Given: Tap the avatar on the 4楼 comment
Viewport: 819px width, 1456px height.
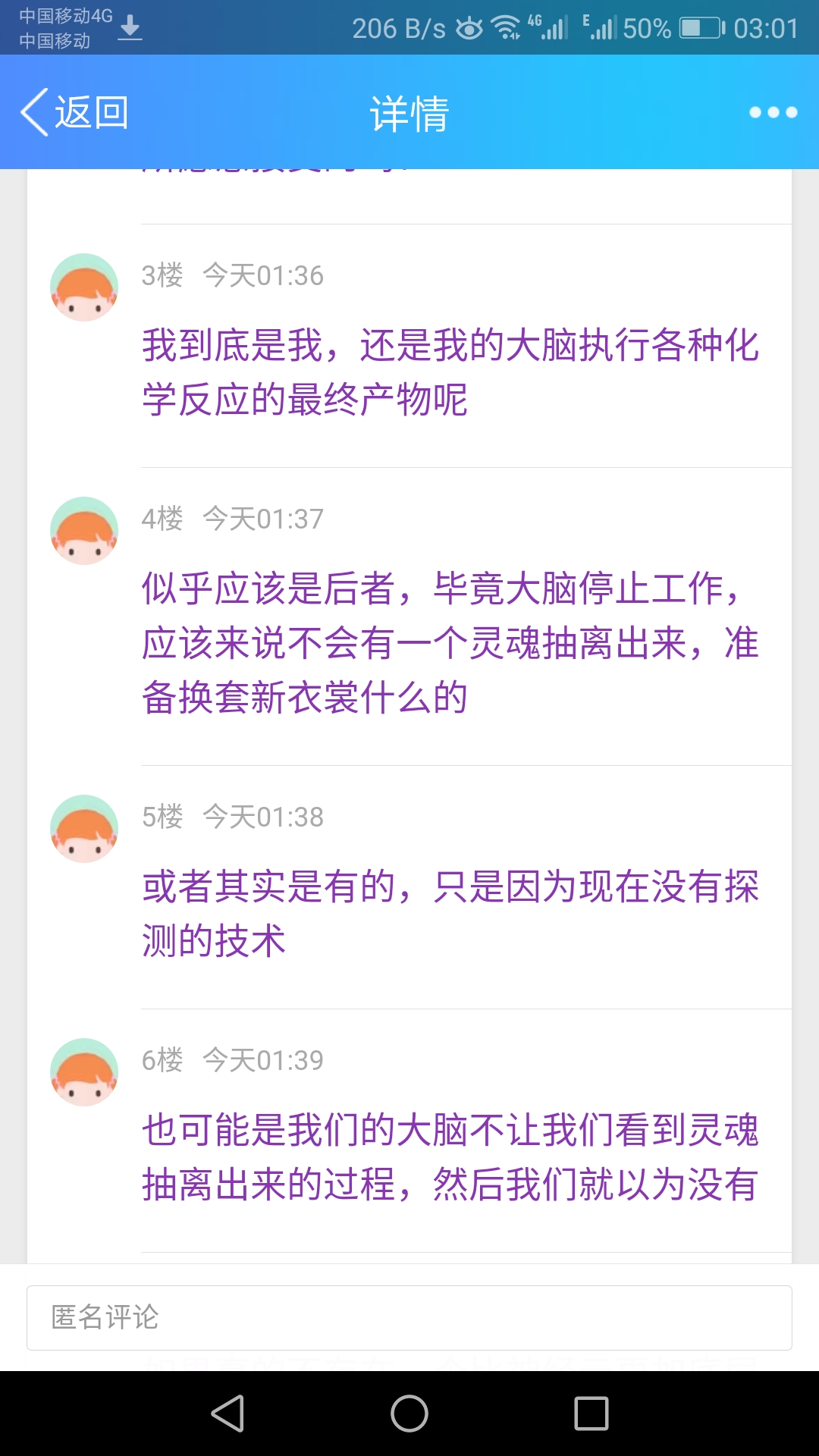Looking at the screenshot, I should point(84,531).
